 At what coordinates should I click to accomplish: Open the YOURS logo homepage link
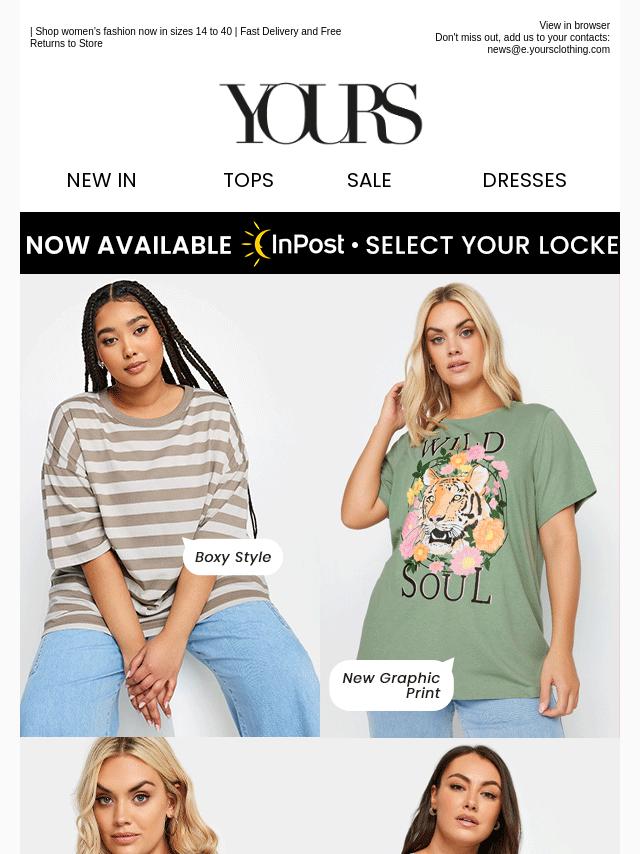click(320, 114)
